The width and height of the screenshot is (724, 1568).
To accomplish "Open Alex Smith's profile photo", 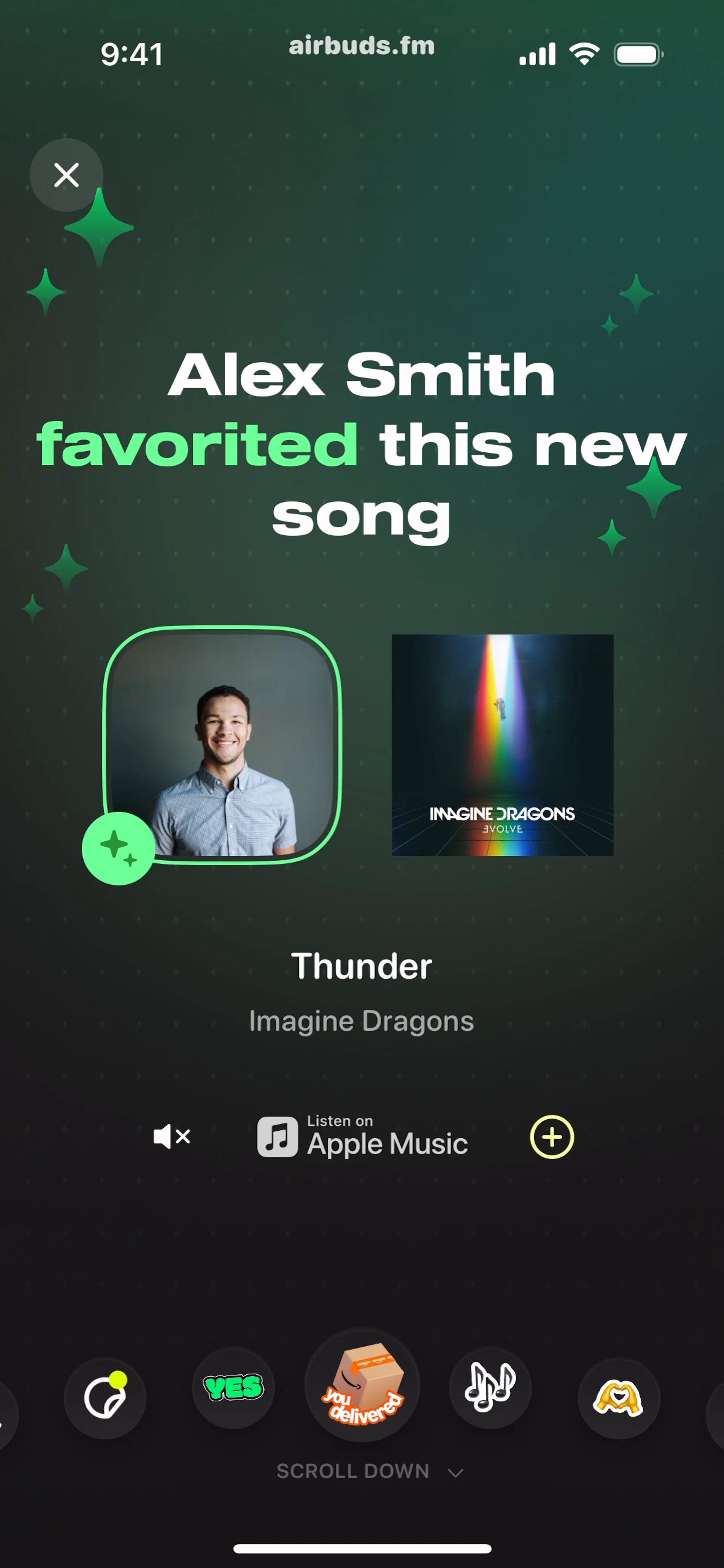I will (x=223, y=745).
